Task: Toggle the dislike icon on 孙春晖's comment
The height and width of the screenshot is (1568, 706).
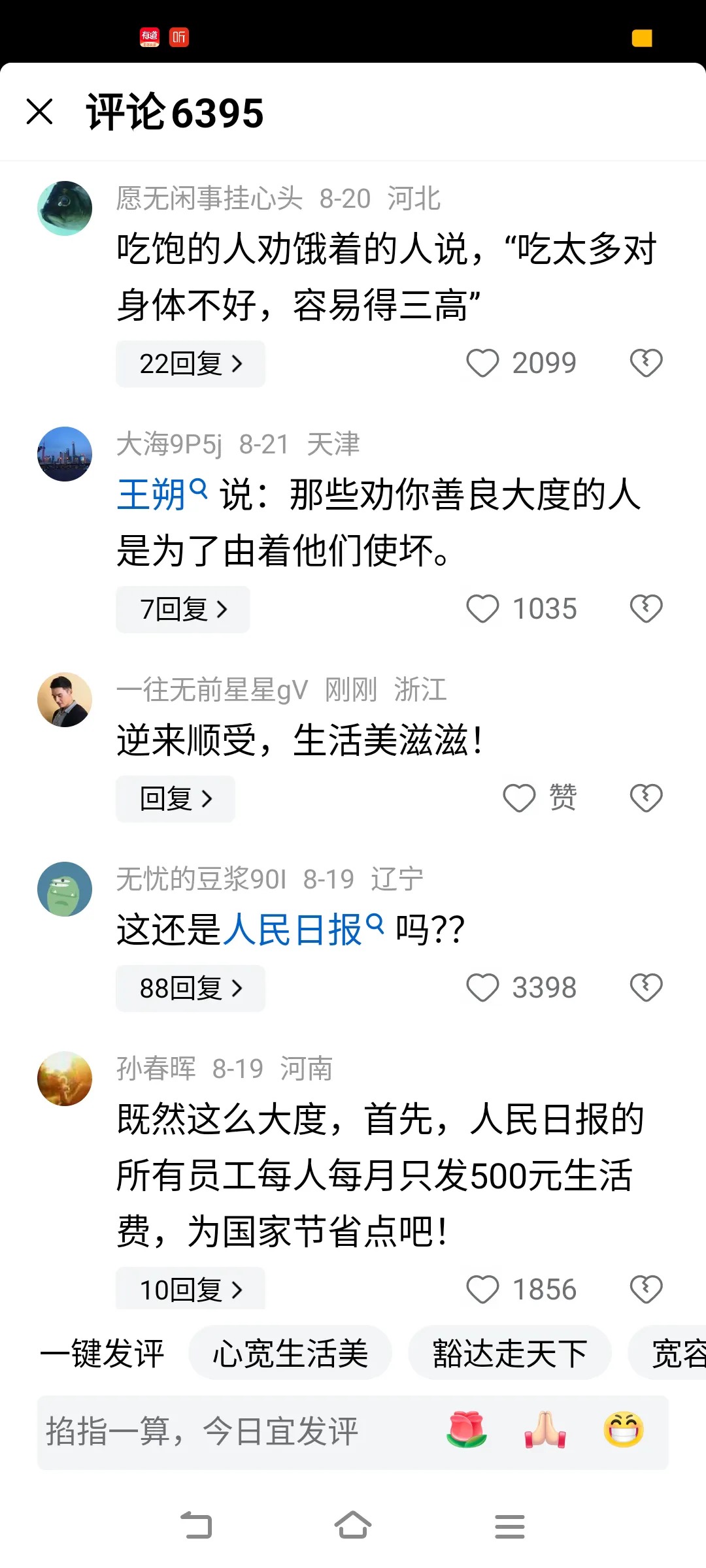Action: pyautogui.click(x=646, y=1288)
